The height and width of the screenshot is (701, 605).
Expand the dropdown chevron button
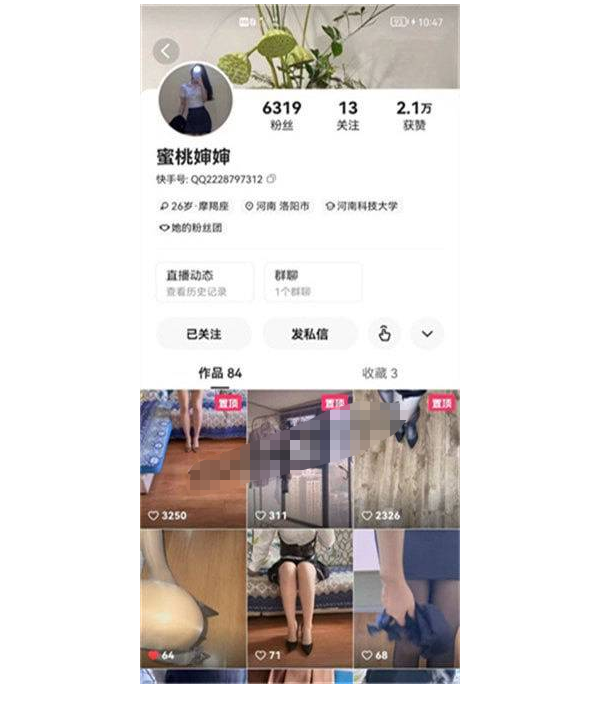click(428, 334)
